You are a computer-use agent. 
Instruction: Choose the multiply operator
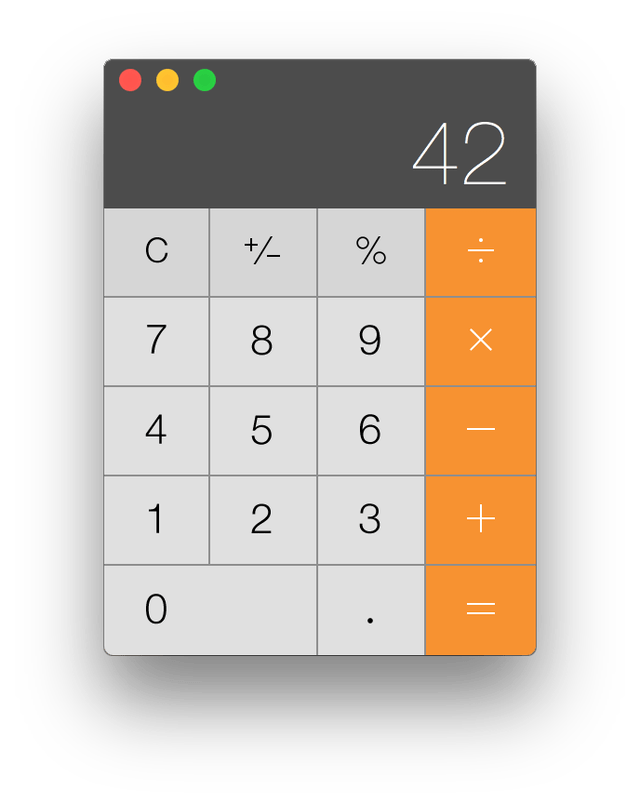(x=480, y=341)
